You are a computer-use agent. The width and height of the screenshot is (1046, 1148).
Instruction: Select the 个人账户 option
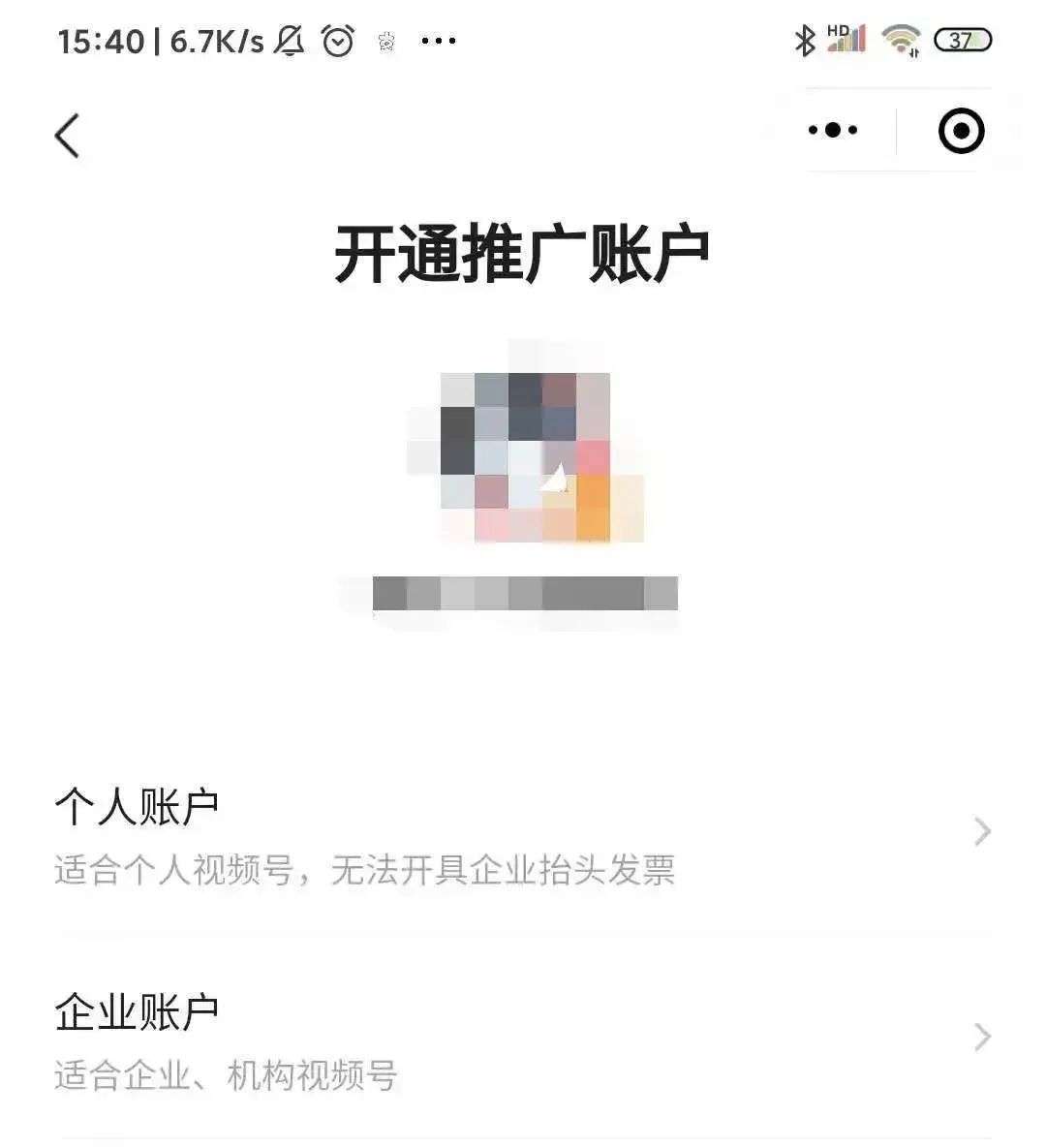coord(523,835)
